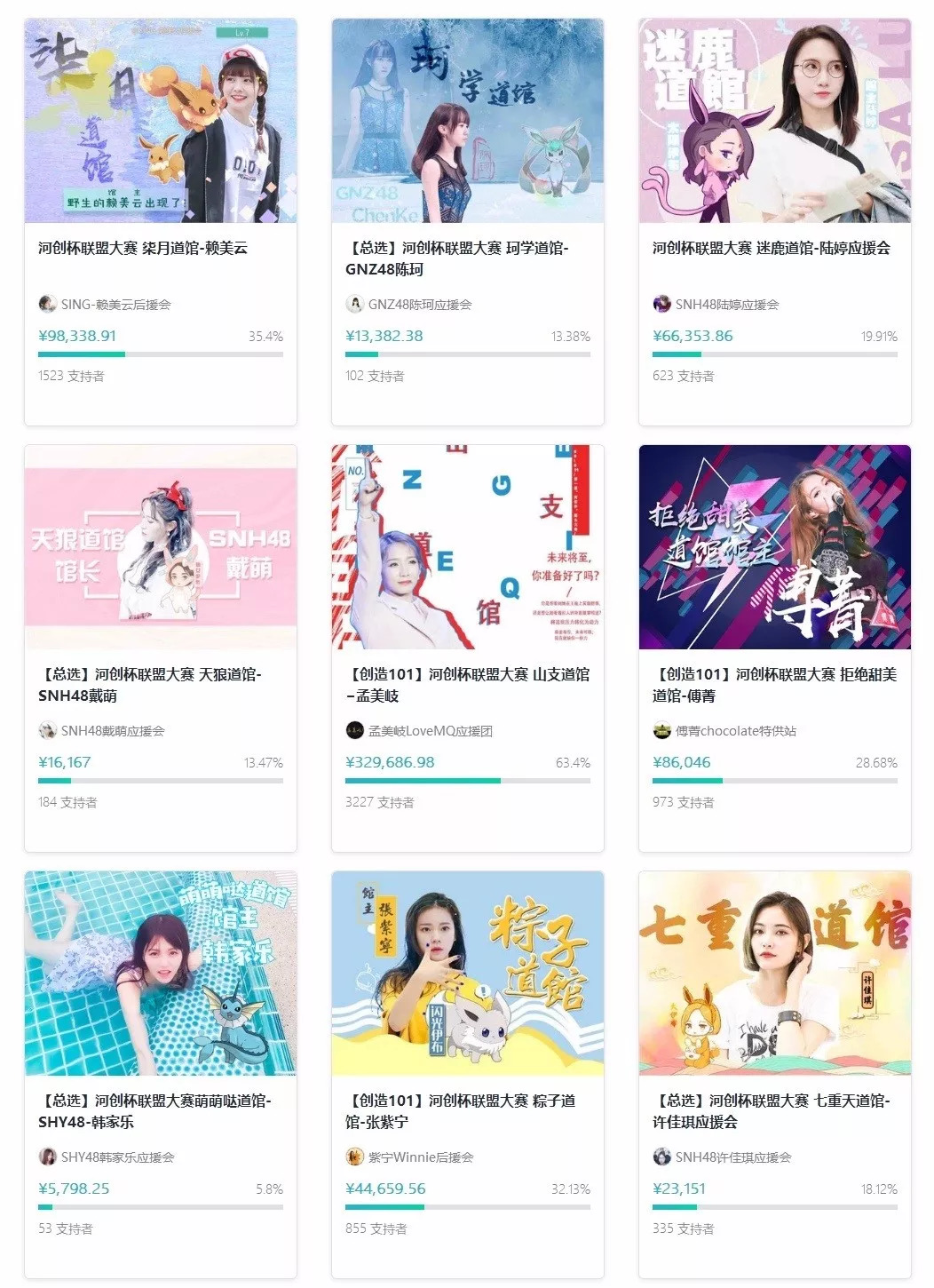The height and width of the screenshot is (1288, 934).
Task: Open the 拒绝甜美道馆-傅菁 project card
Action: coord(775,648)
